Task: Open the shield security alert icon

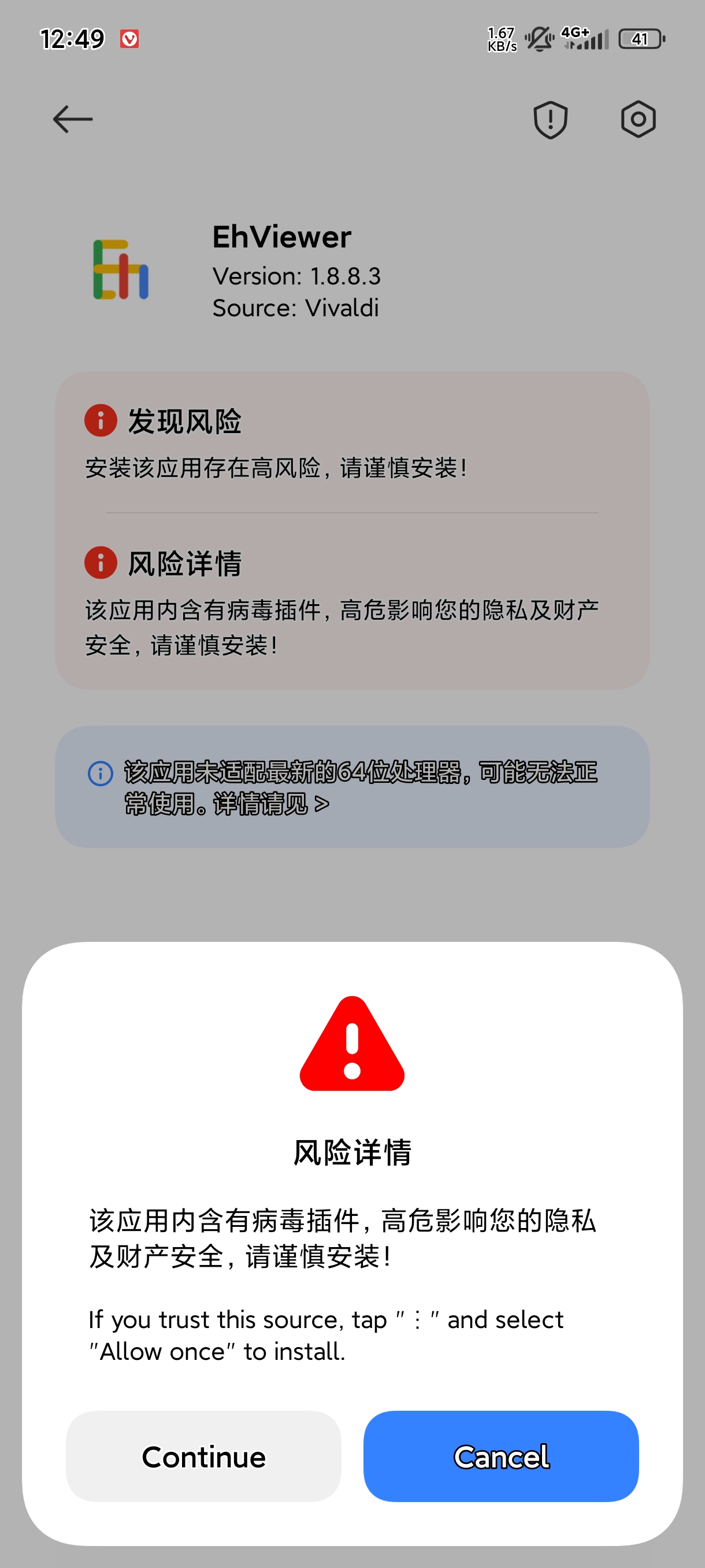Action: point(550,119)
